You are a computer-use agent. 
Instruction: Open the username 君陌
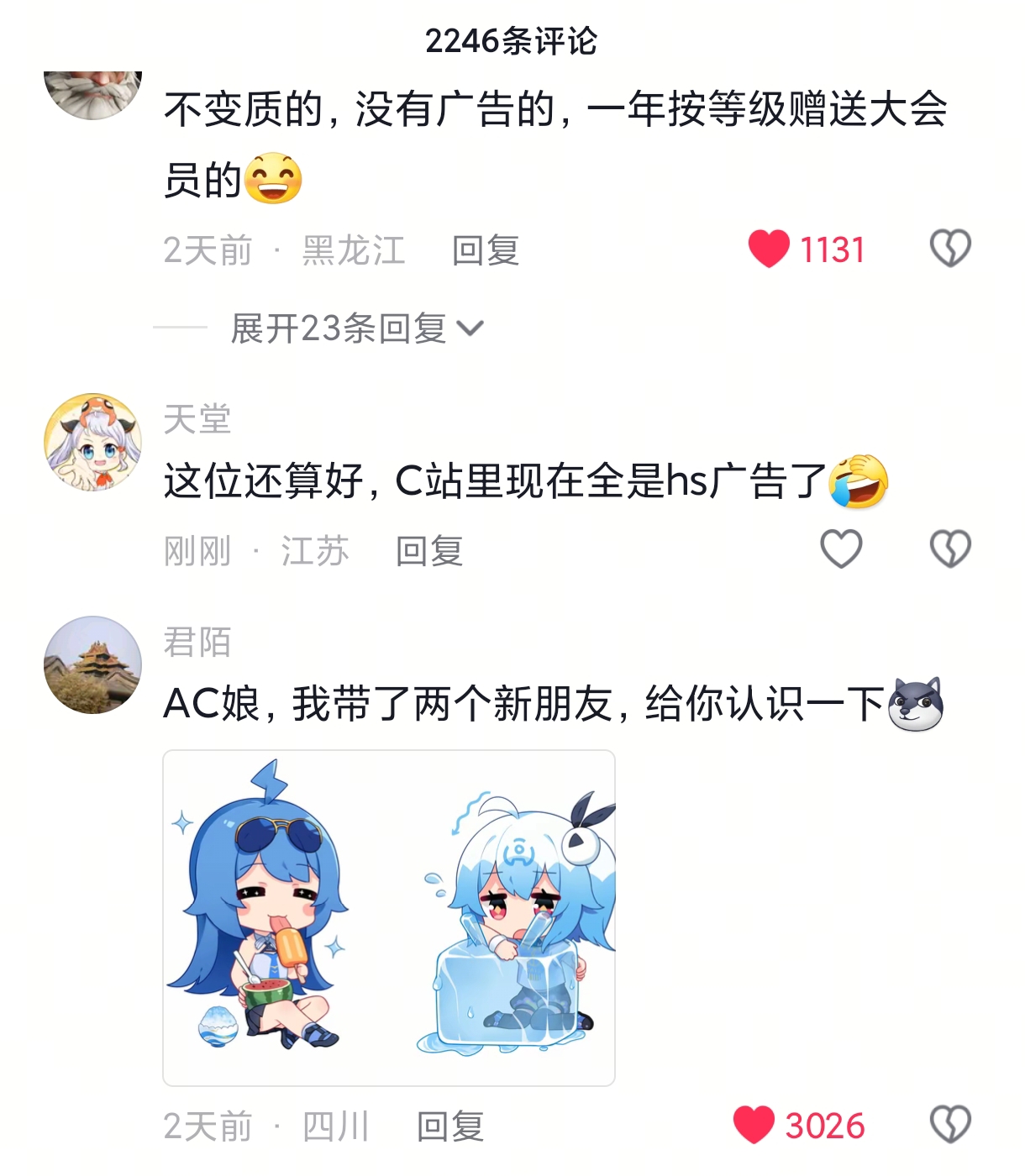point(197,642)
